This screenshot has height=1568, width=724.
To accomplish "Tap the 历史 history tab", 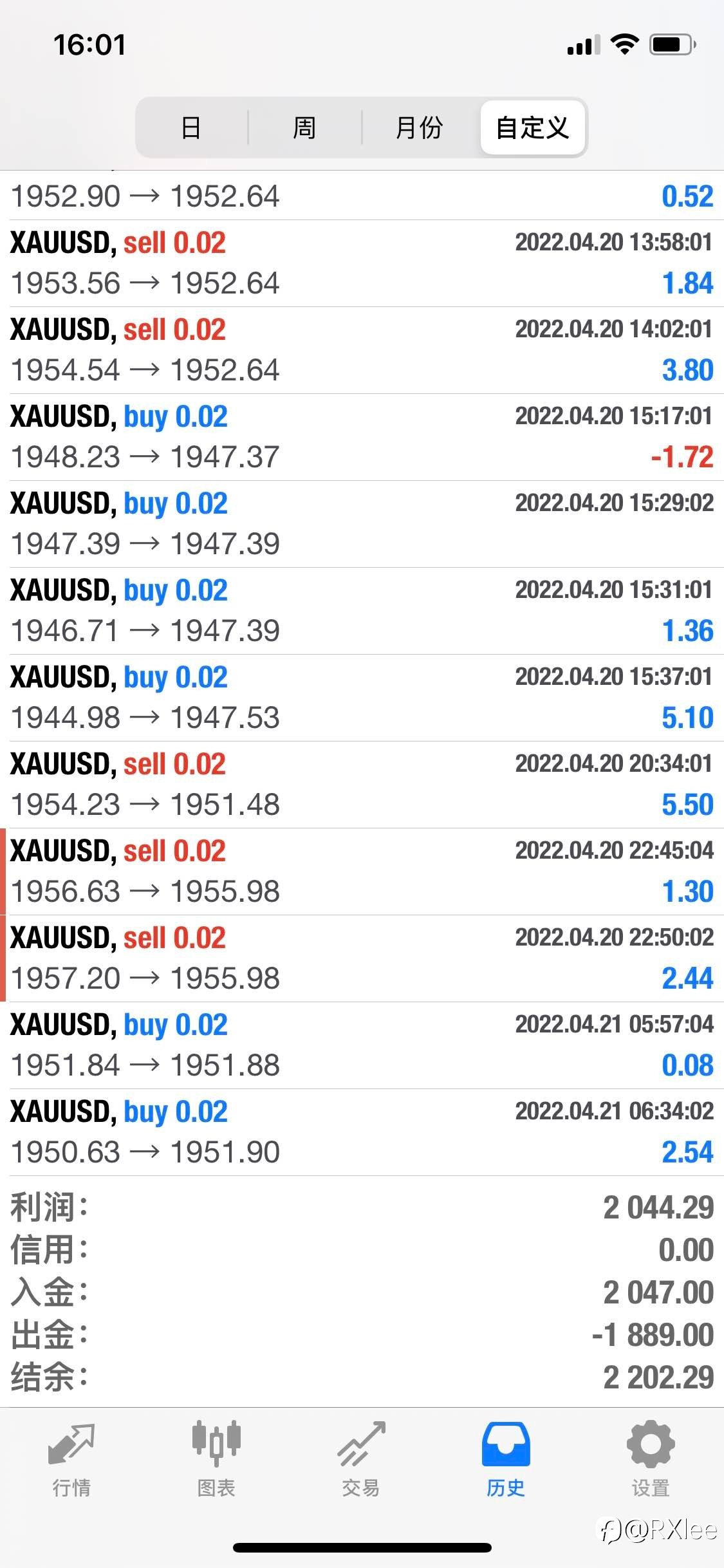I will point(506,1459).
